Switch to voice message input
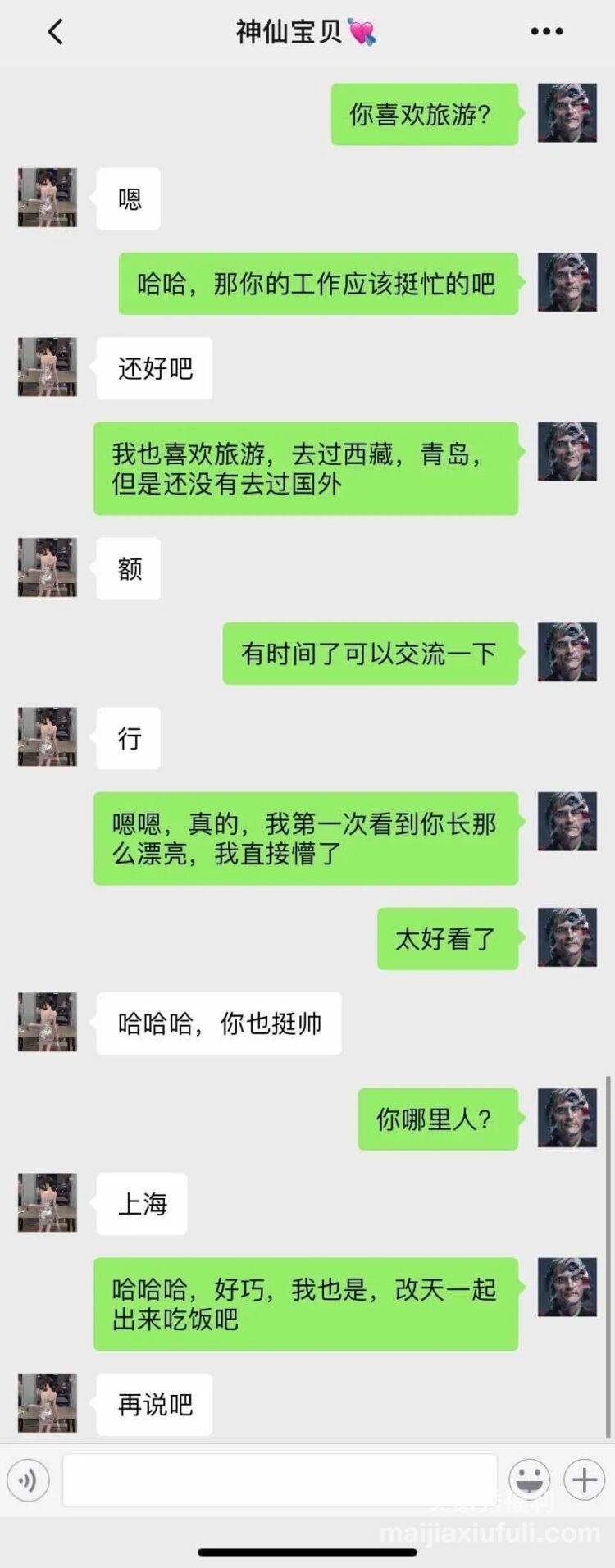The width and height of the screenshot is (615, 1568). pyautogui.click(x=29, y=1480)
